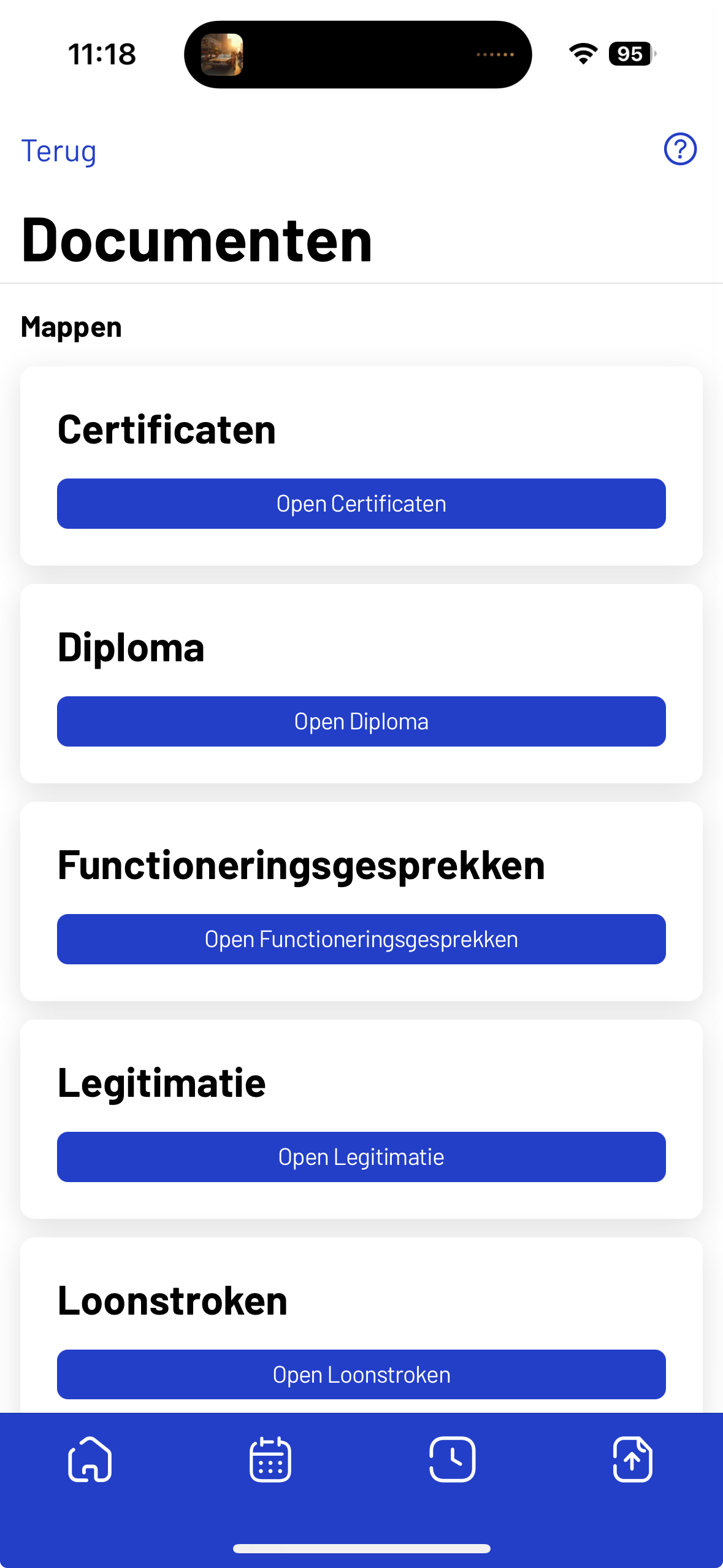This screenshot has width=723, height=1568.
Task: Open the help question mark icon
Action: click(680, 149)
